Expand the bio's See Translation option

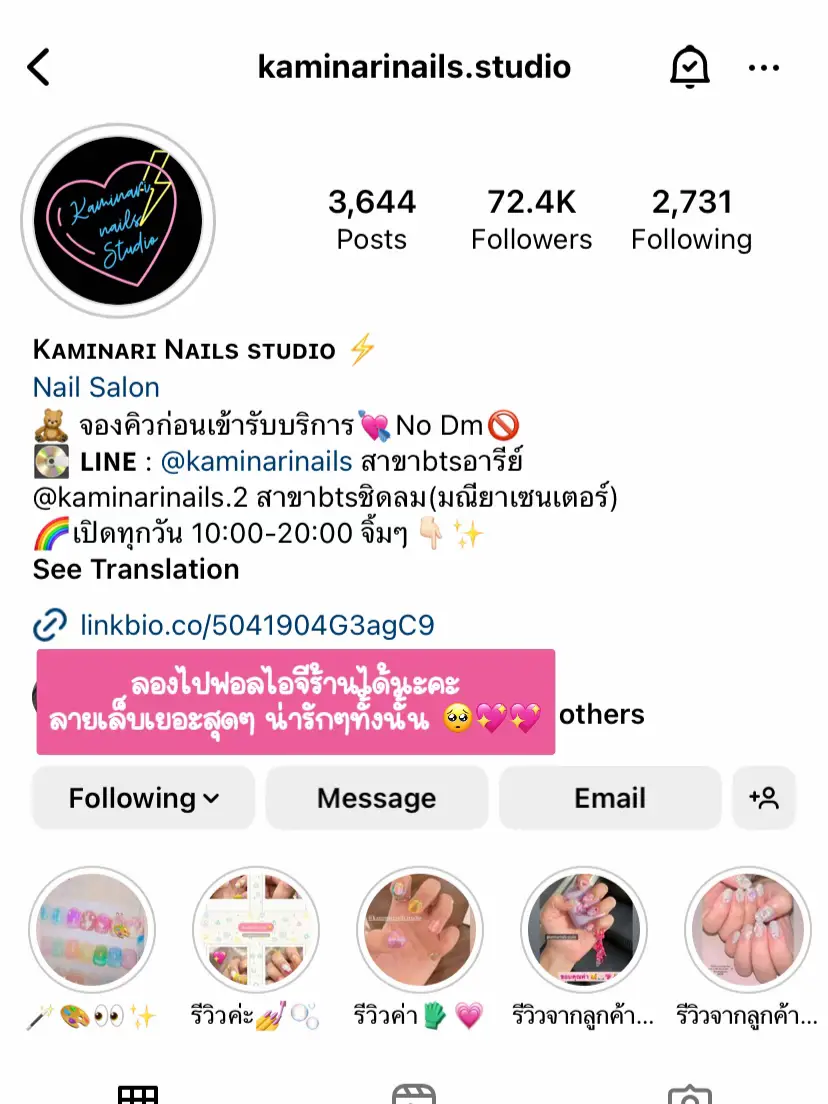point(135,569)
